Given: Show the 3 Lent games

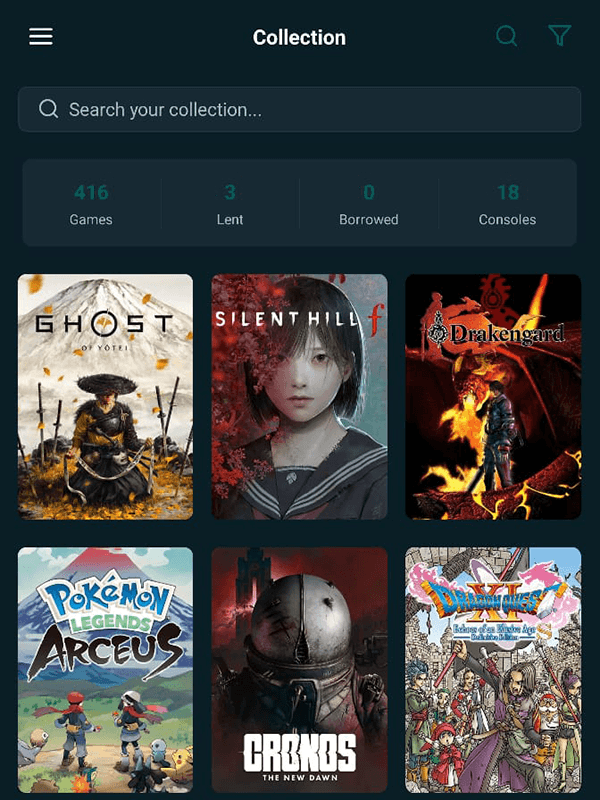Looking at the screenshot, I should (x=230, y=203).
